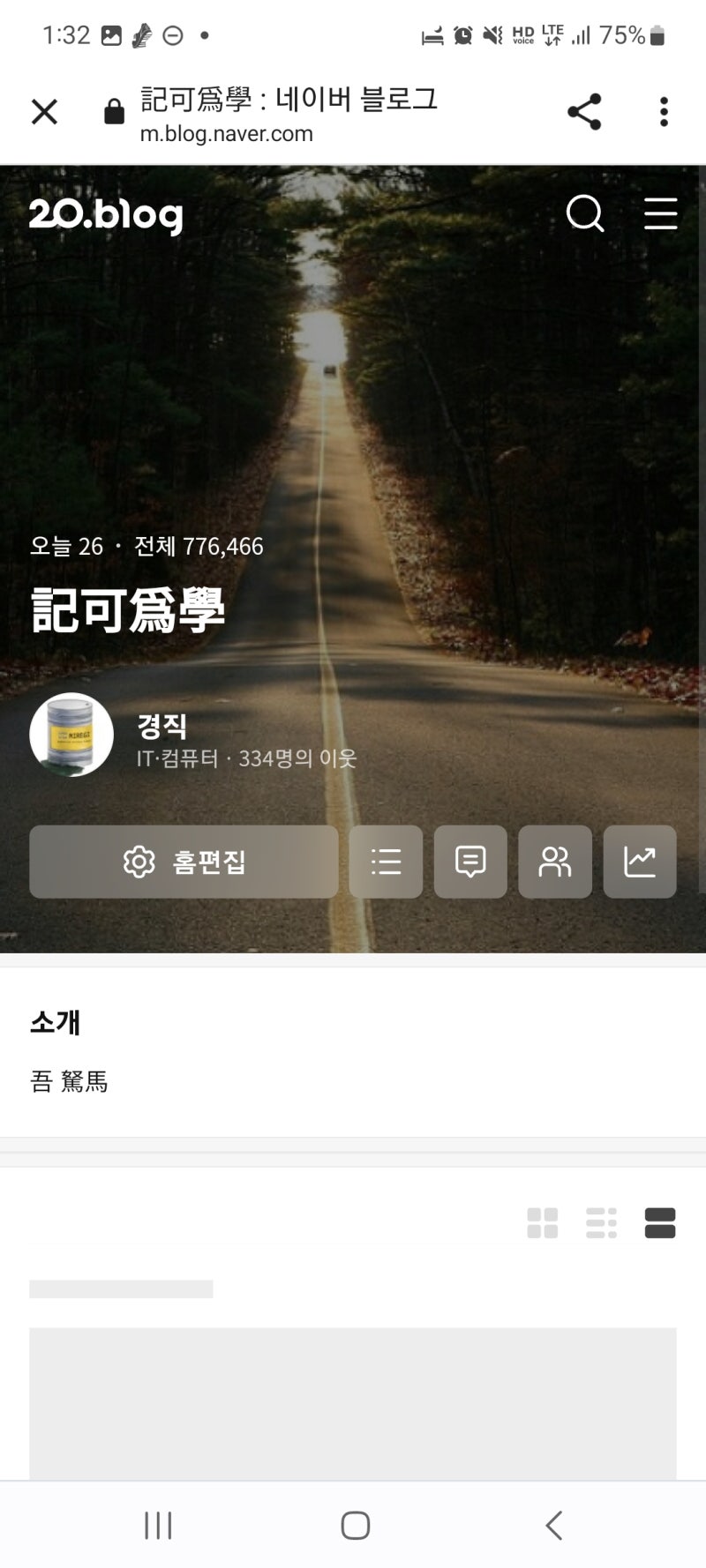Open recent apps from navigation bar
Viewport: 706px width, 1568px height.
click(158, 1525)
